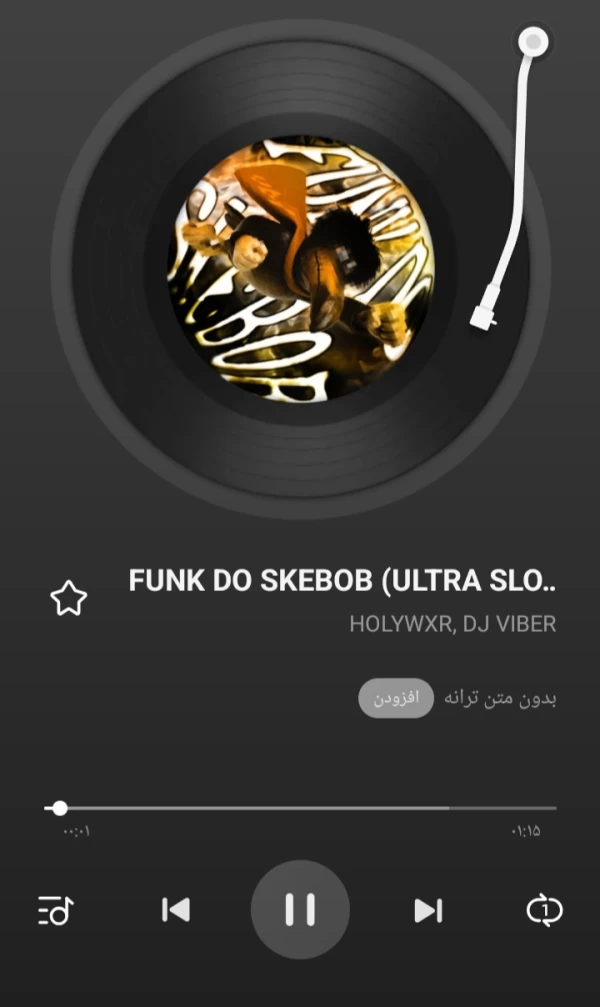This screenshot has width=600, height=1007.
Task: Seek to the middle of the progress bar
Action: [301, 808]
